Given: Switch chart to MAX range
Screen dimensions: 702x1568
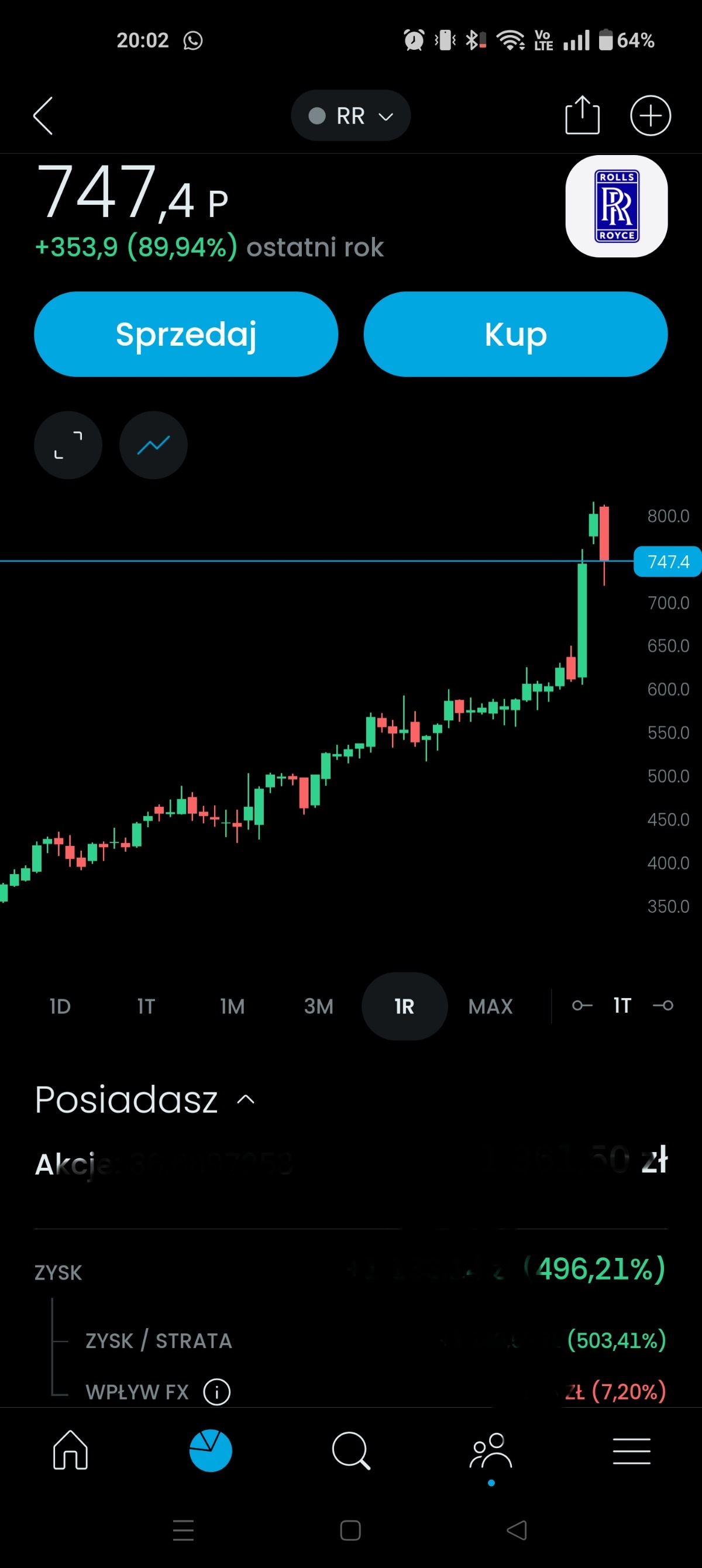Looking at the screenshot, I should point(490,1006).
